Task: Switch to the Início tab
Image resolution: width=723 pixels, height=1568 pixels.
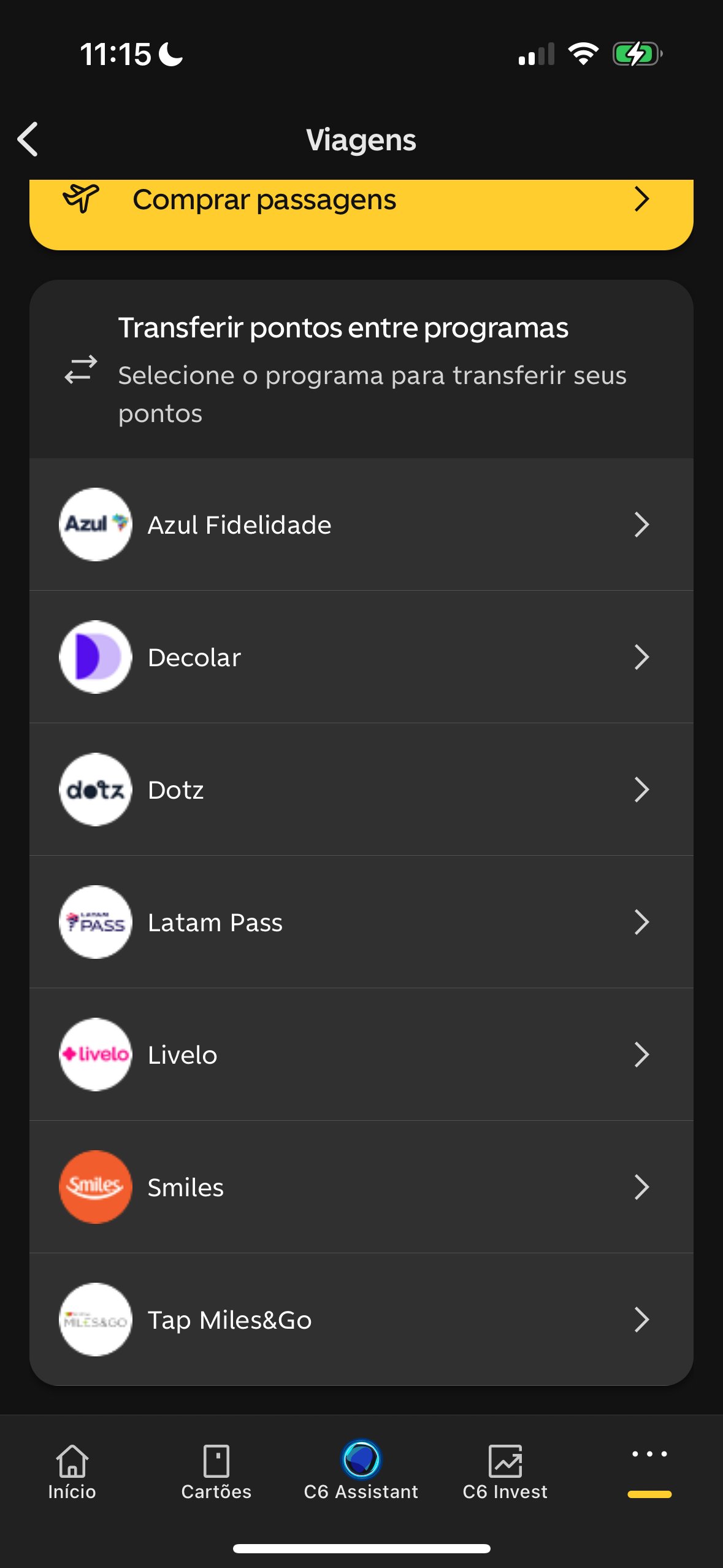Action: 72,1471
